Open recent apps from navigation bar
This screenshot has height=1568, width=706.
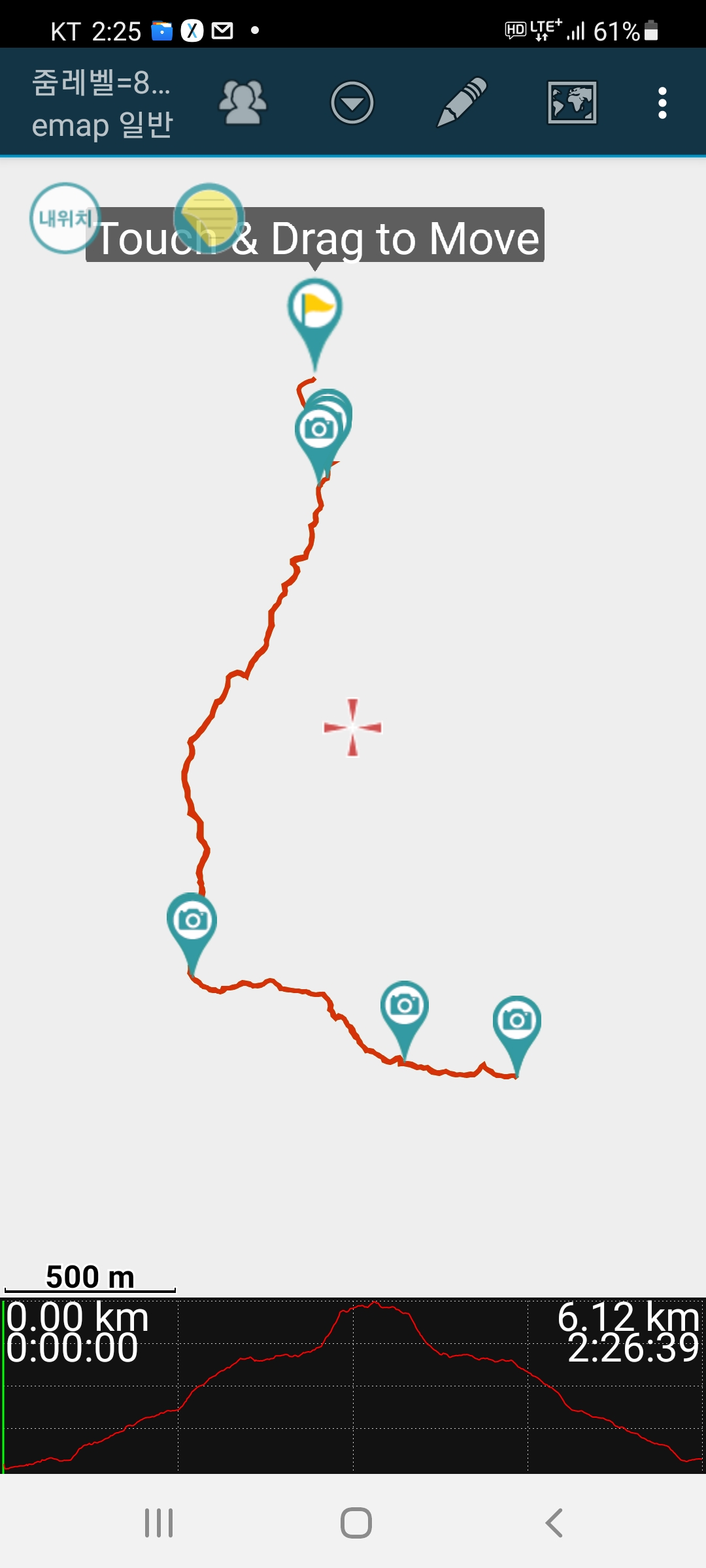click(x=159, y=1523)
